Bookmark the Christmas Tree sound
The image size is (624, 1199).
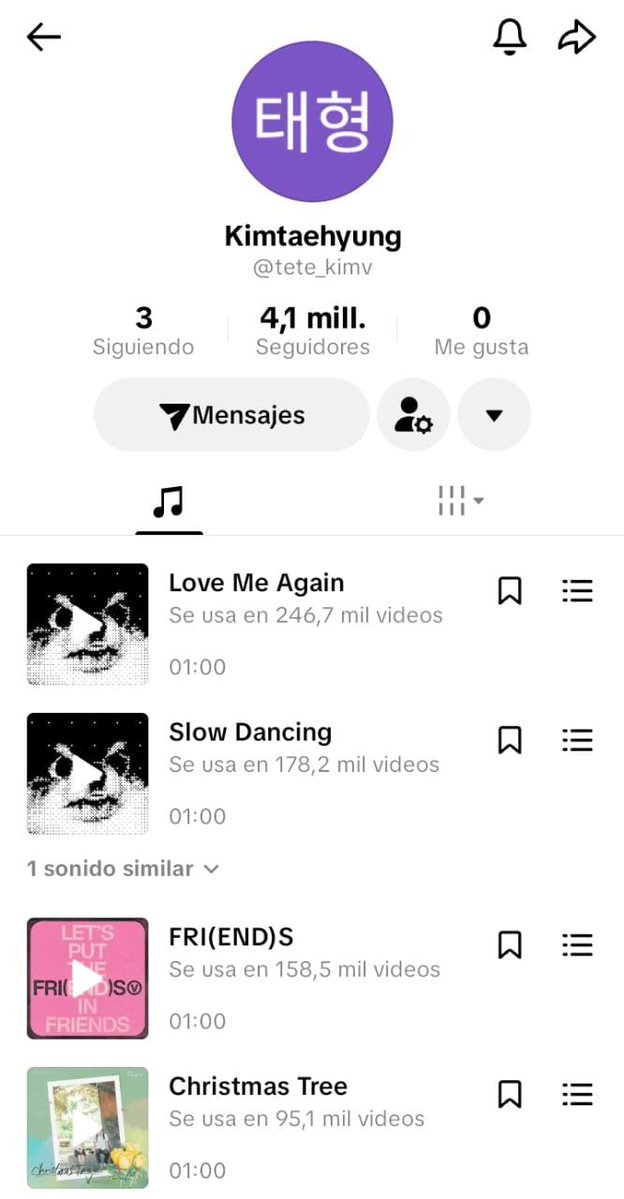coord(510,1094)
